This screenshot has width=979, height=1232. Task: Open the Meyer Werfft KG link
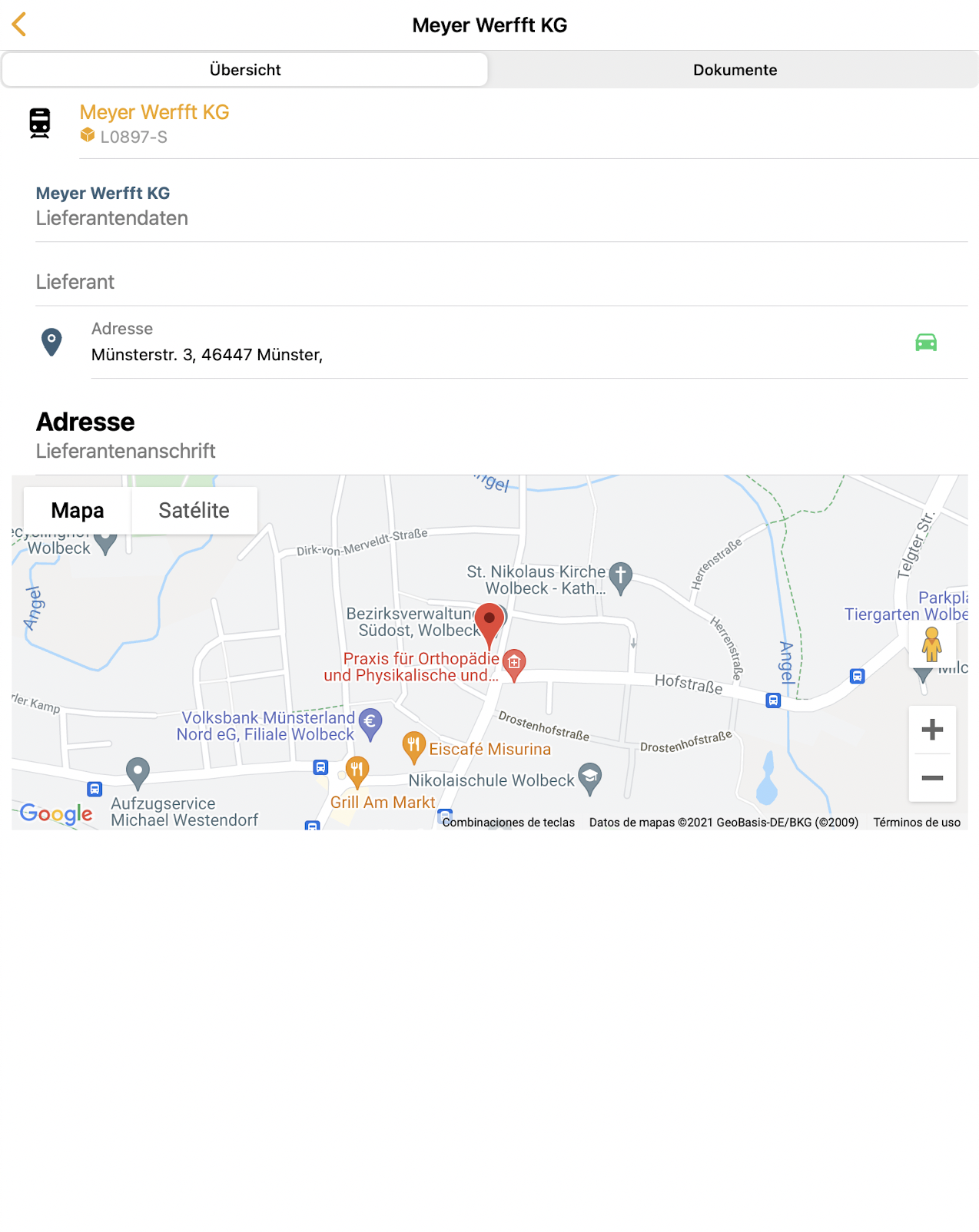154,112
